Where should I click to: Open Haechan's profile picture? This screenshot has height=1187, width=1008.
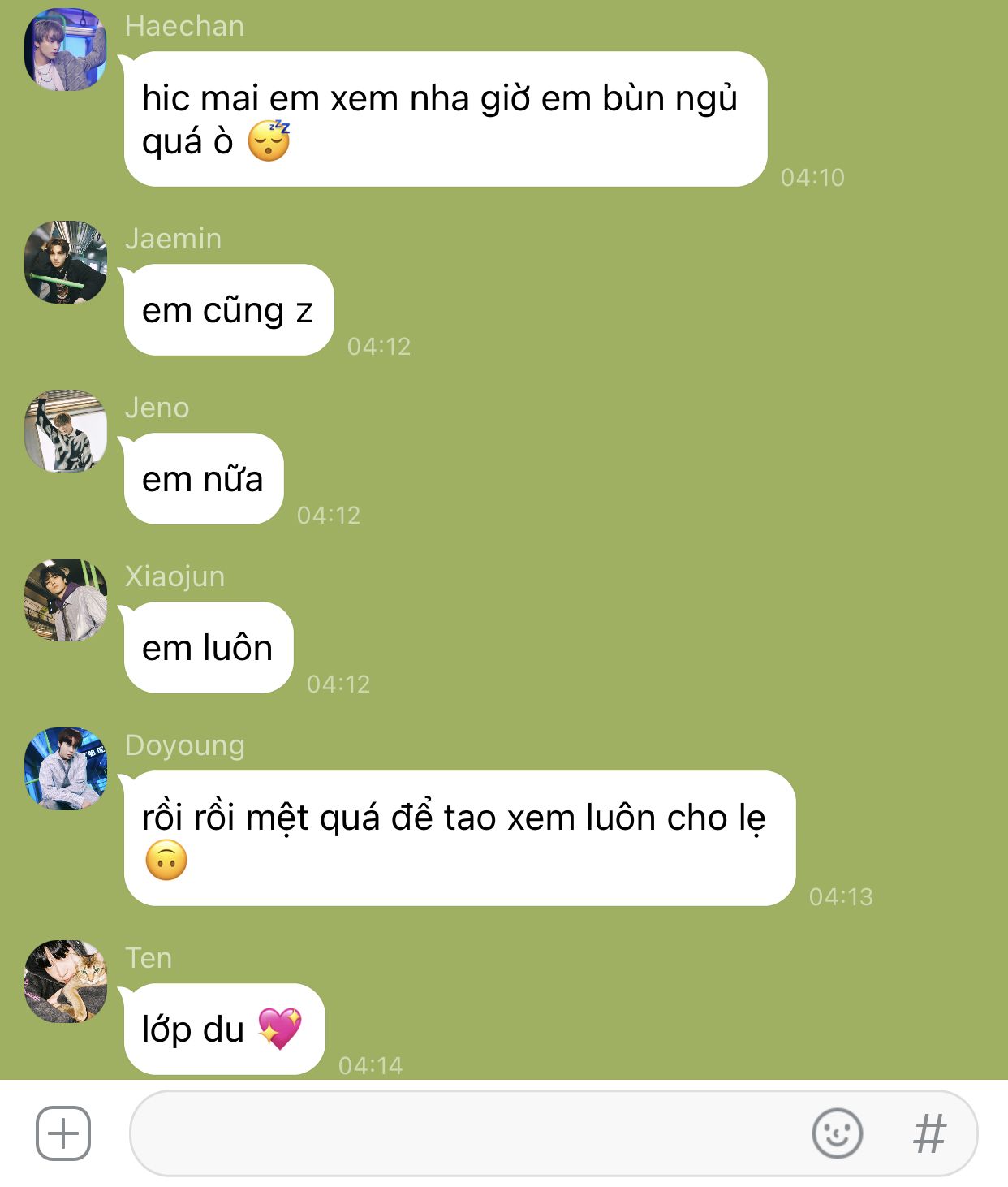[66, 50]
